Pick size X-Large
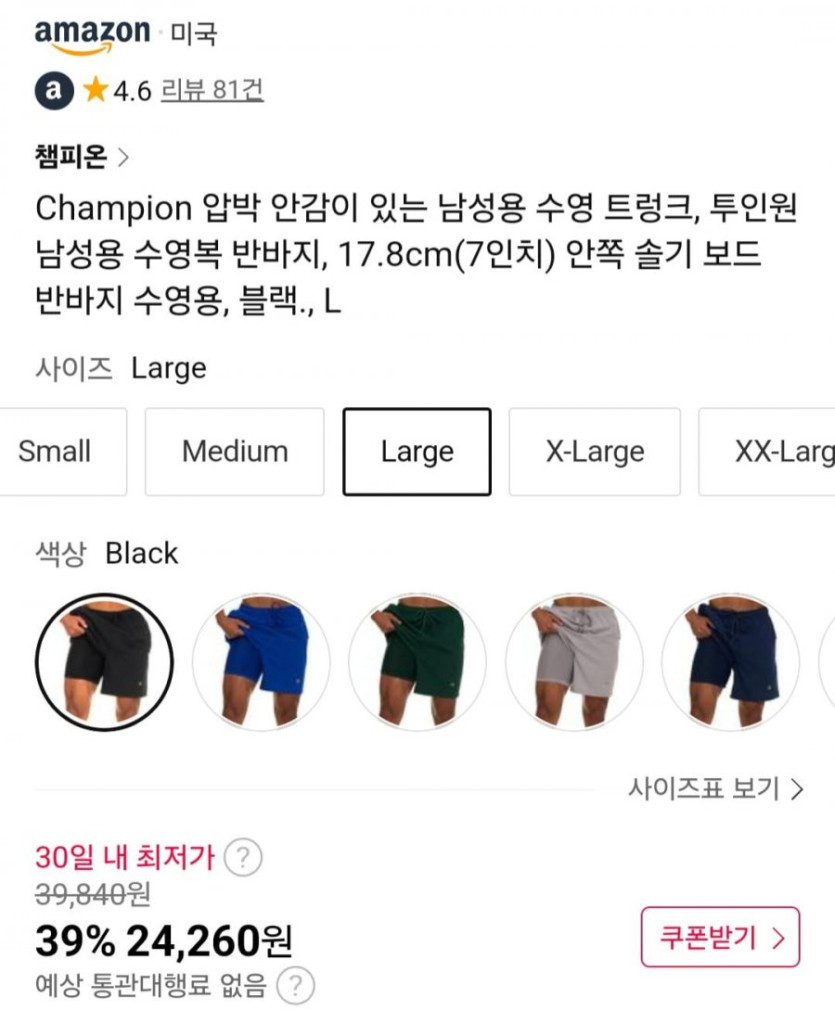The image size is (835, 1023). [594, 452]
